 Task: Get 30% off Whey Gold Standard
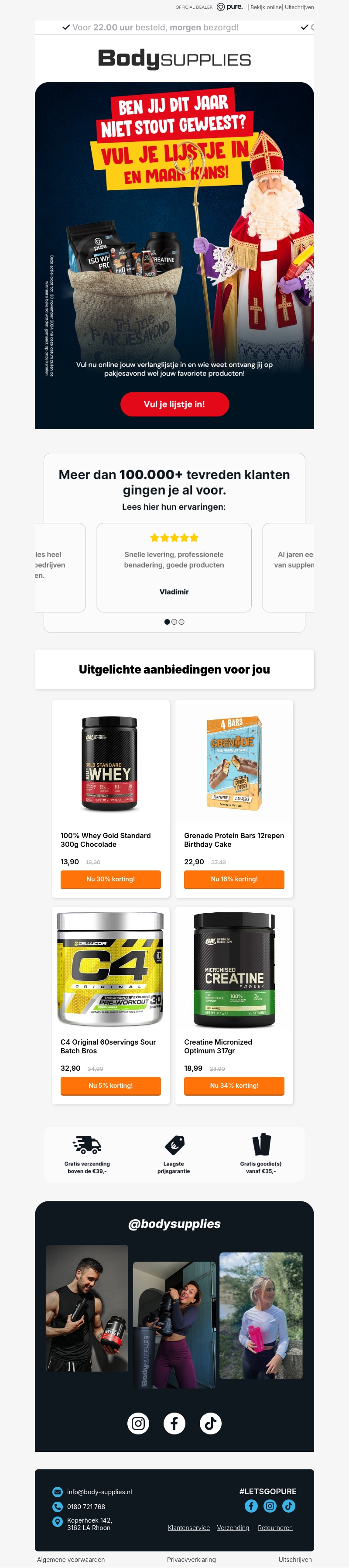coord(111,879)
